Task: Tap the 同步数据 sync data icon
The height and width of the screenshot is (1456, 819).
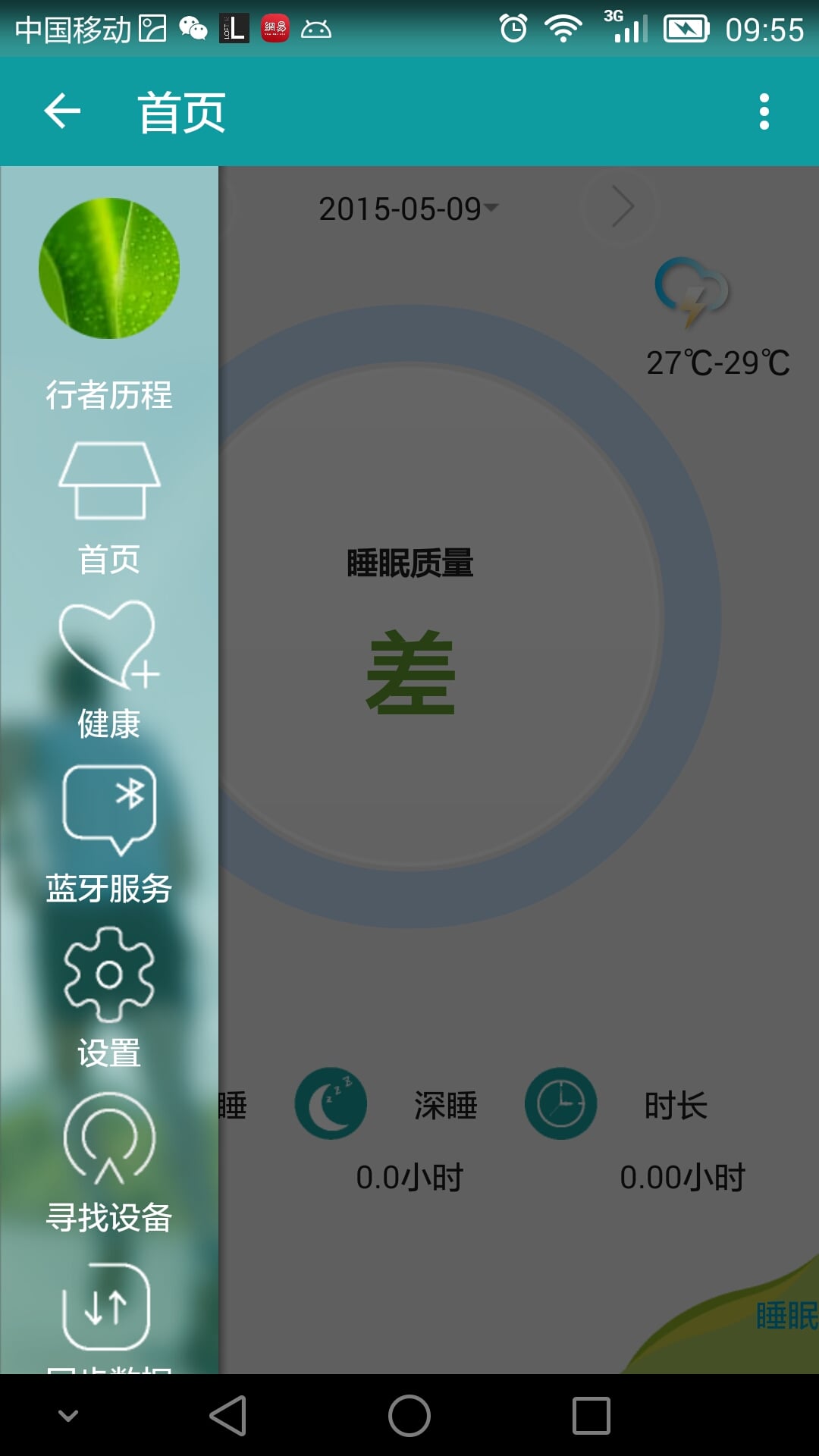Action: coord(108,1304)
